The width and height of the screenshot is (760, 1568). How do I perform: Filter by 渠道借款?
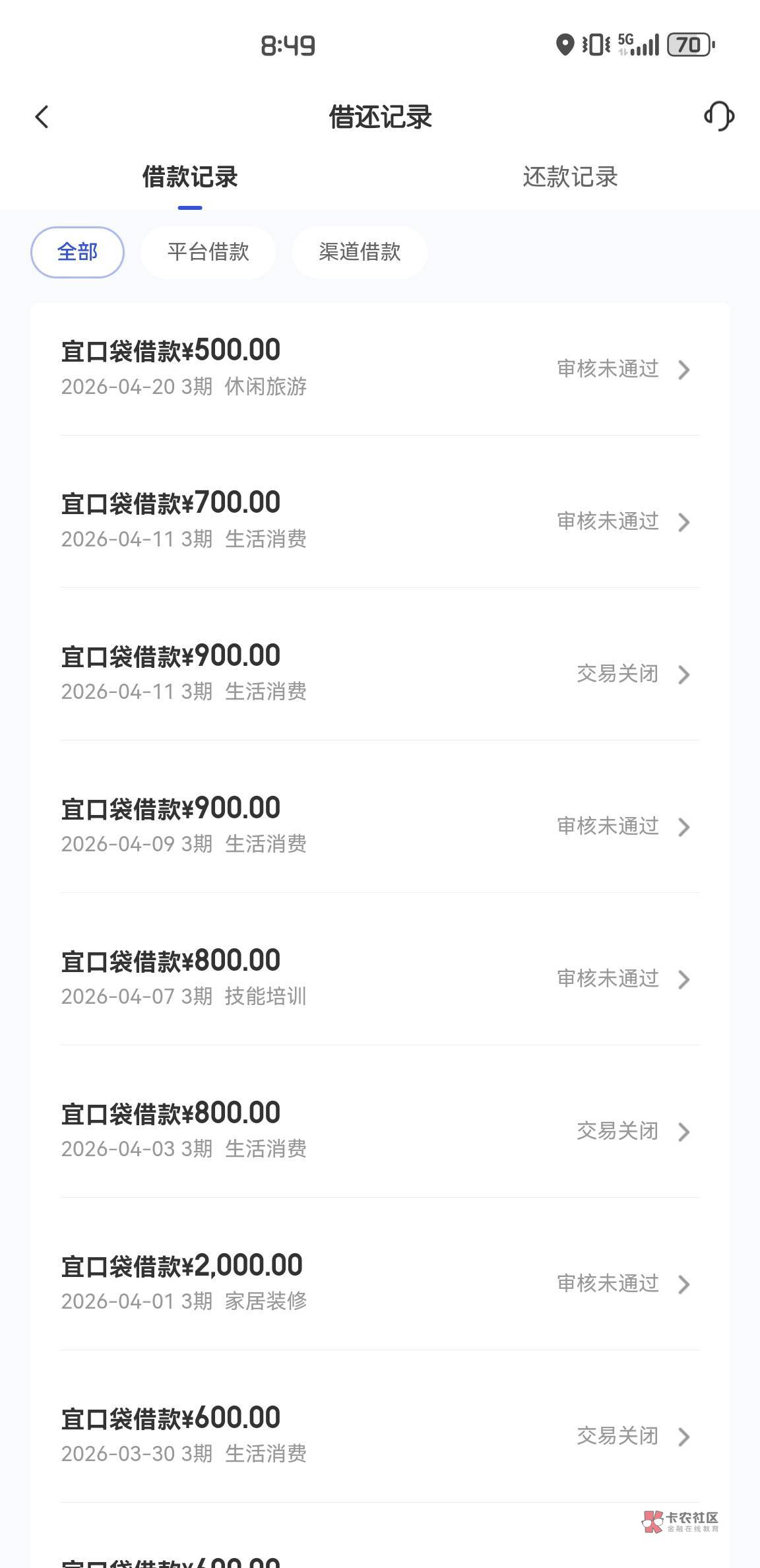[360, 252]
